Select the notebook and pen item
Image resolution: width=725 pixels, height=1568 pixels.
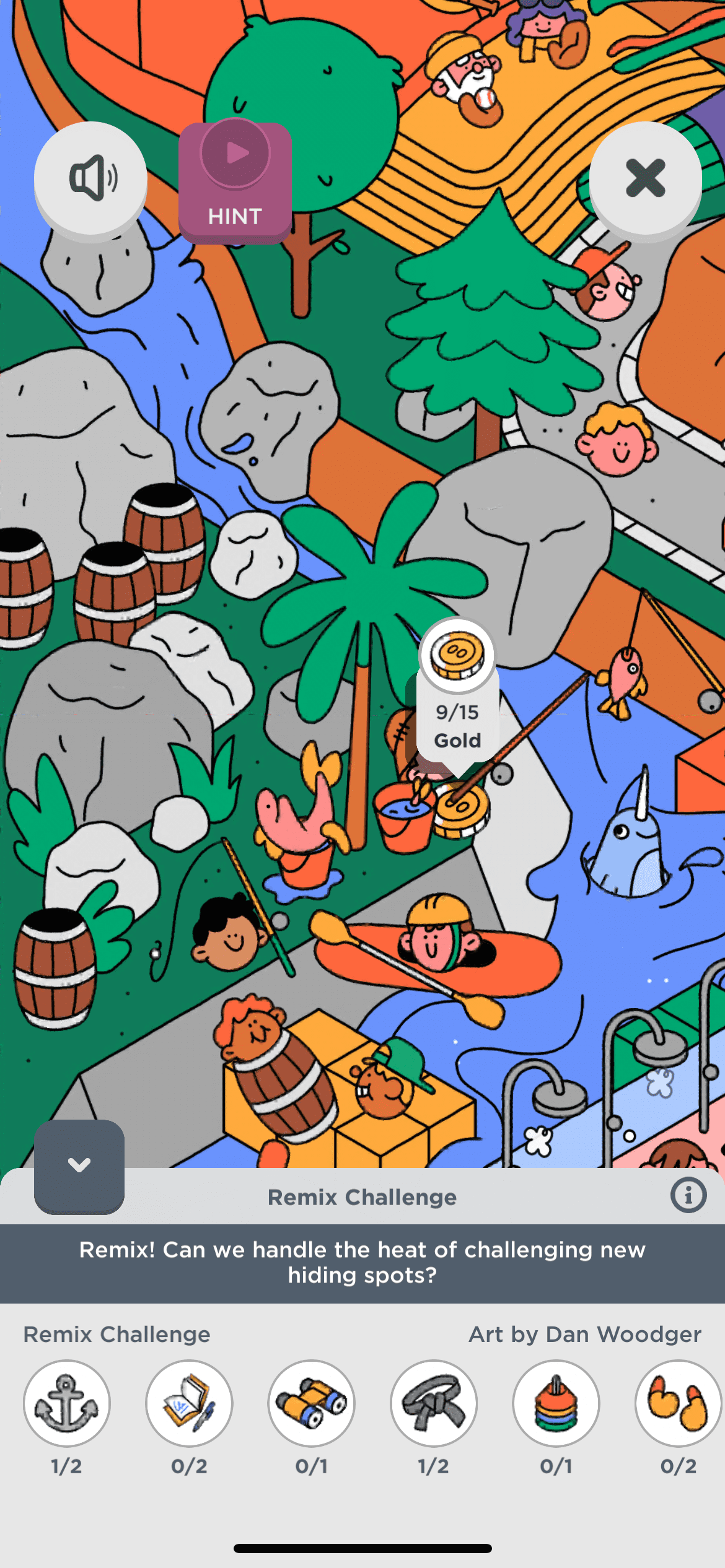[x=189, y=1403]
